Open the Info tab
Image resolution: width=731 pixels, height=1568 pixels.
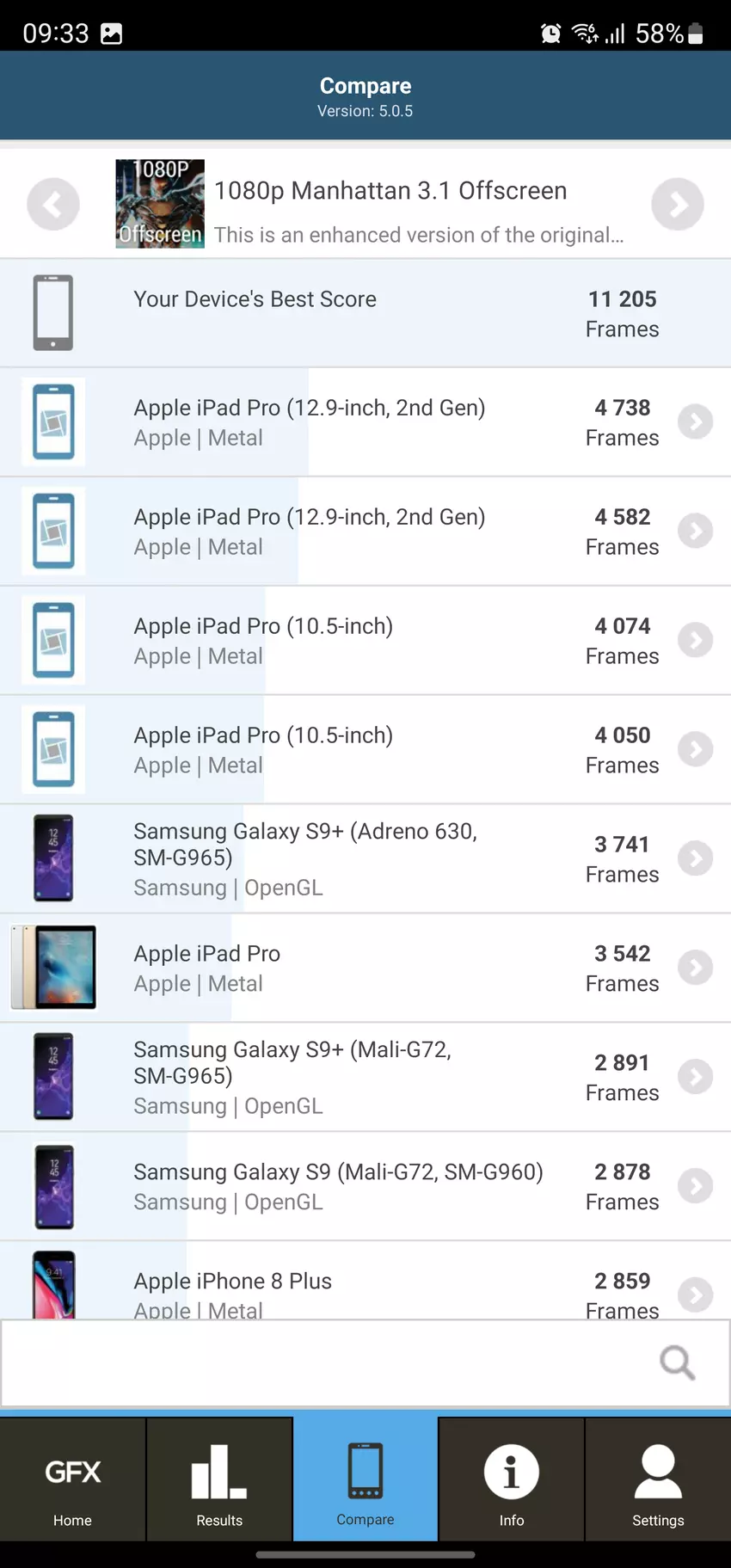coord(512,1481)
